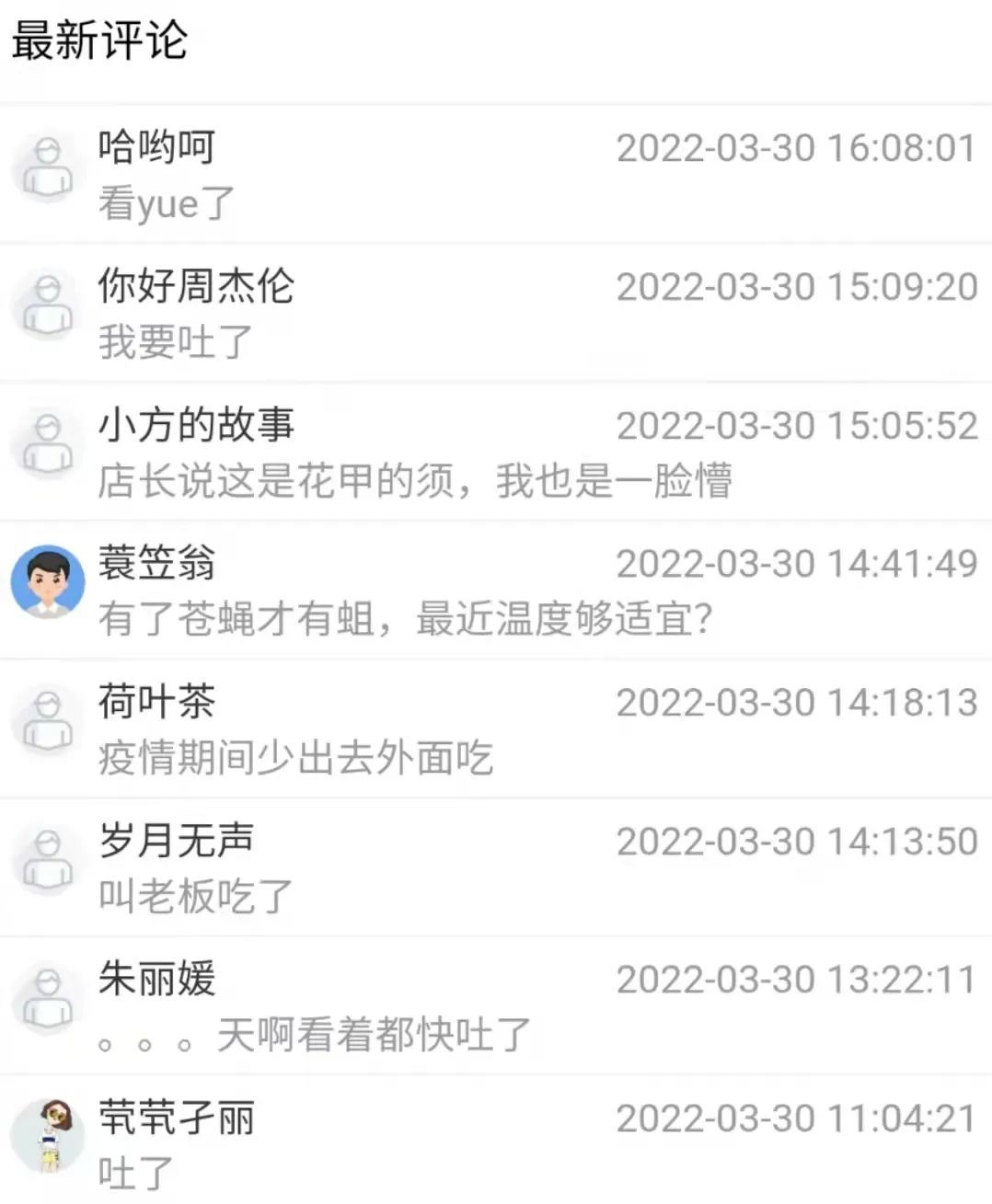Select 荷叶茶's comment row
The height and width of the screenshot is (1204, 992).
point(497,729)
